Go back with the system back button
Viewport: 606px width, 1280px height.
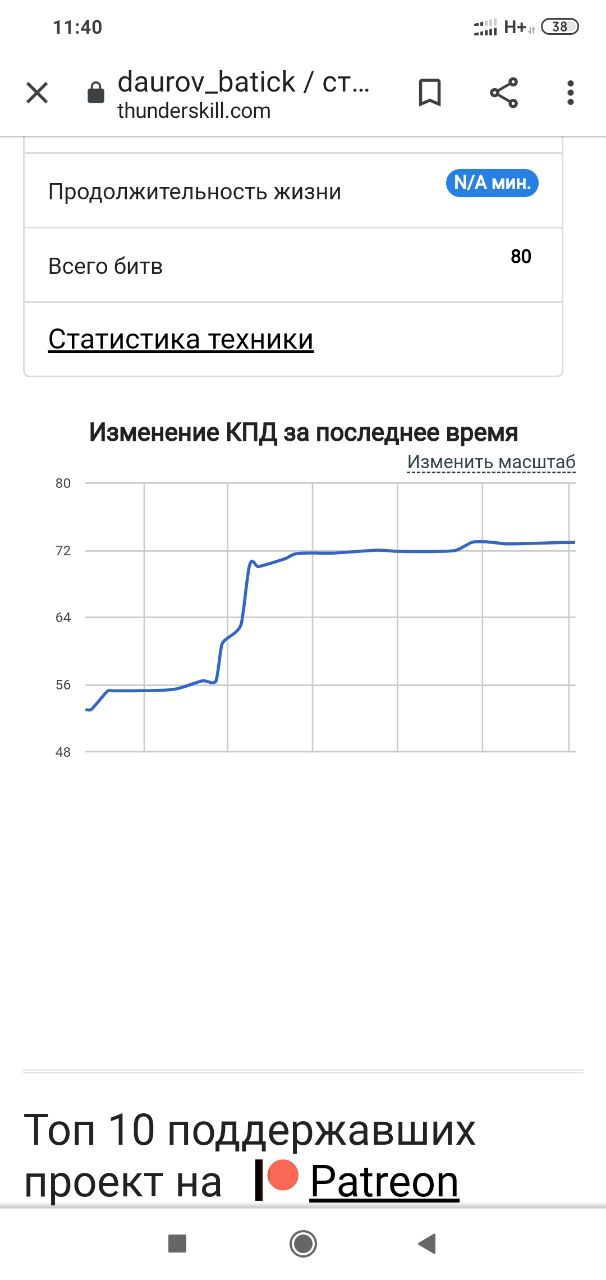427,1243
